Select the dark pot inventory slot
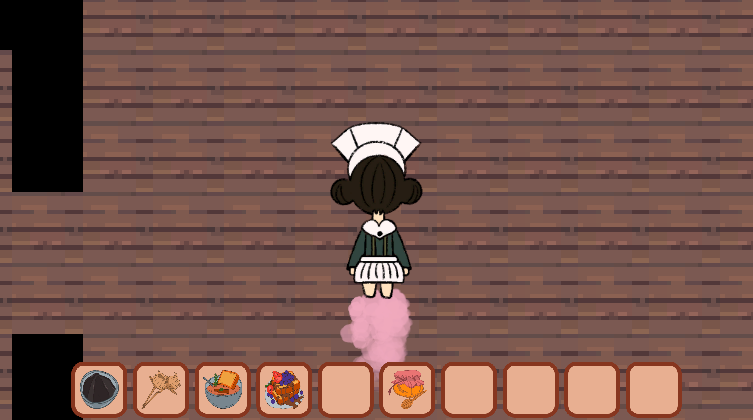753x420 pixels. pos(99,389)
